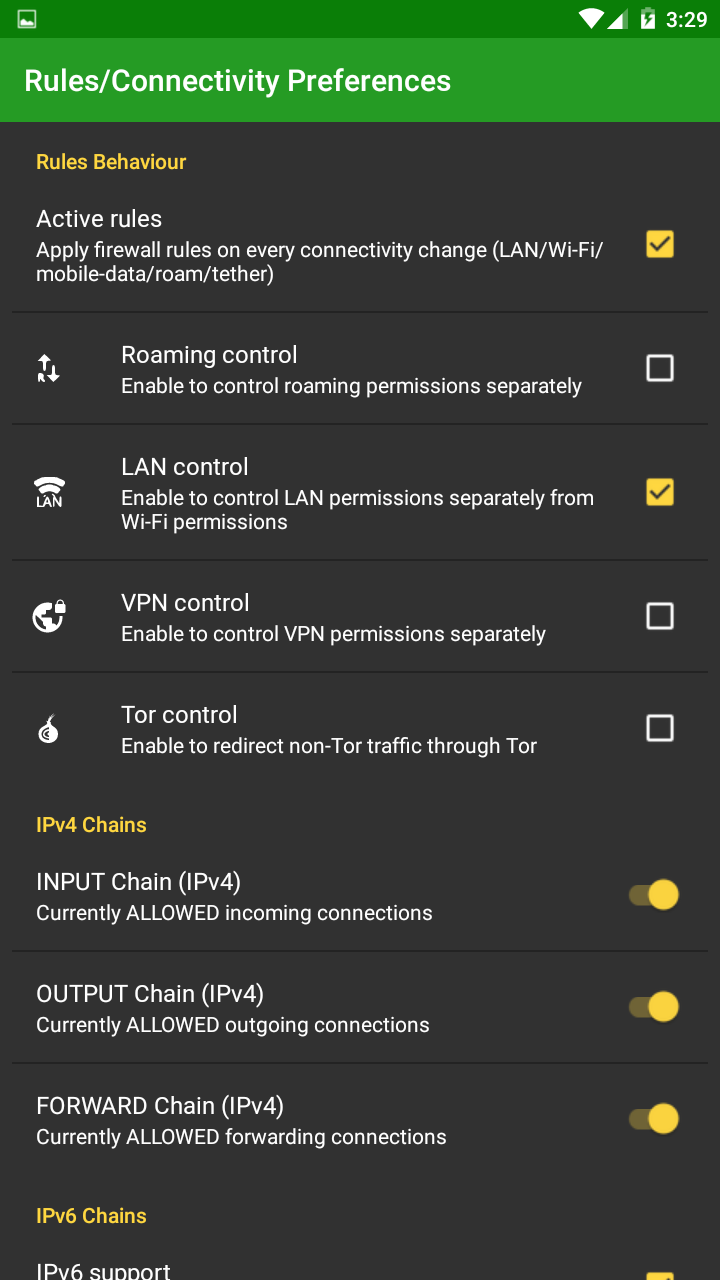Turn off the OUTPUT Chain (IPv4) switch

[654, 1007]
